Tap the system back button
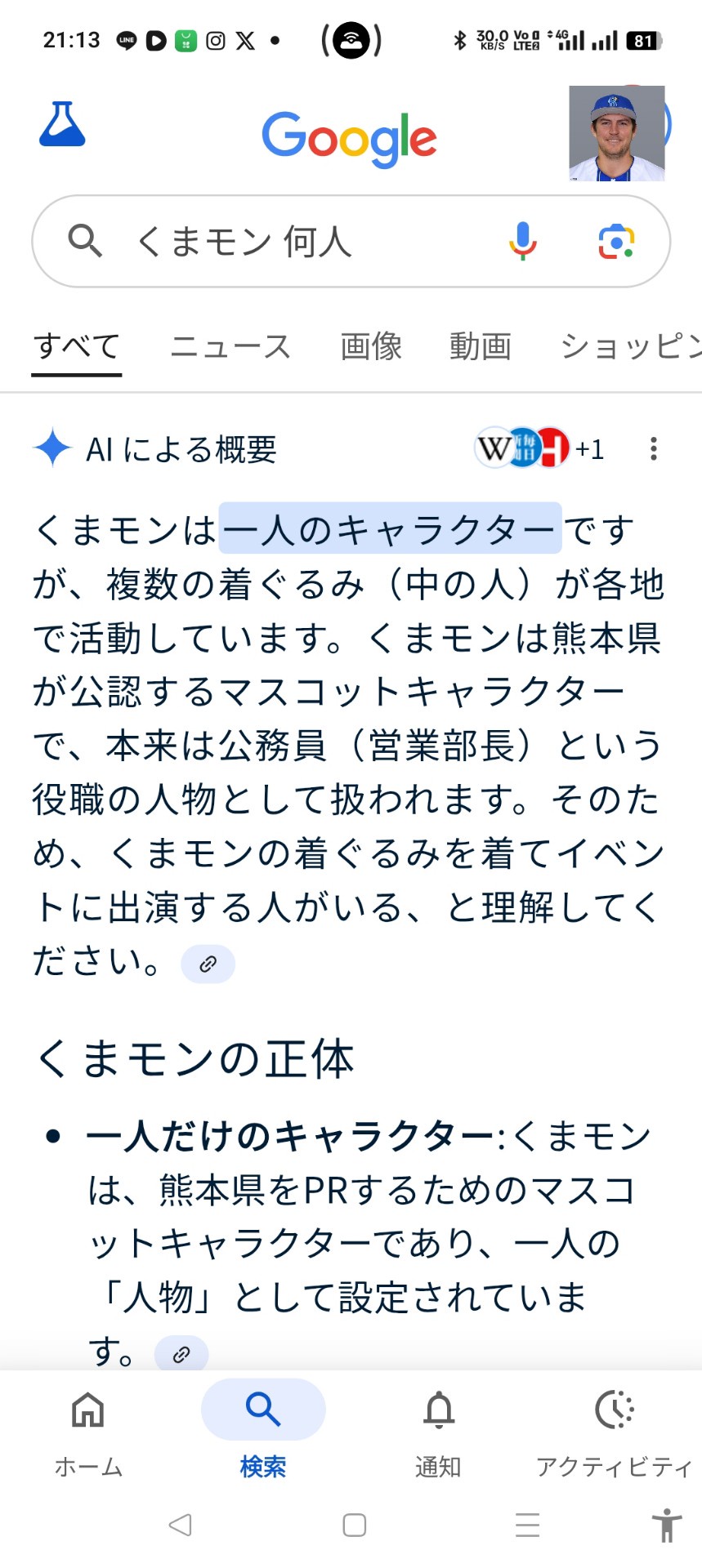This screenshot has height=1568, width=702. 180,1525
